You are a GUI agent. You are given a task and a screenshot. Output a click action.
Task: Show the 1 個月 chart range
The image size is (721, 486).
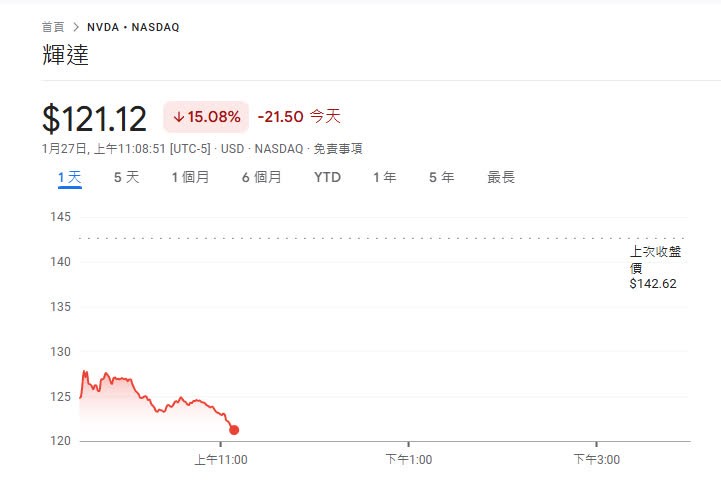(x=190, y=177)
